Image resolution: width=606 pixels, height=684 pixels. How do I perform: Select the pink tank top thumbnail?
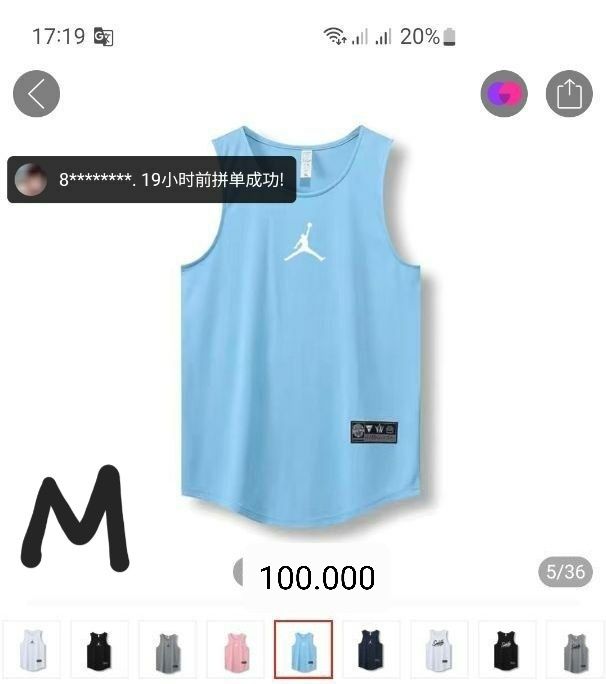coord(236,650)
